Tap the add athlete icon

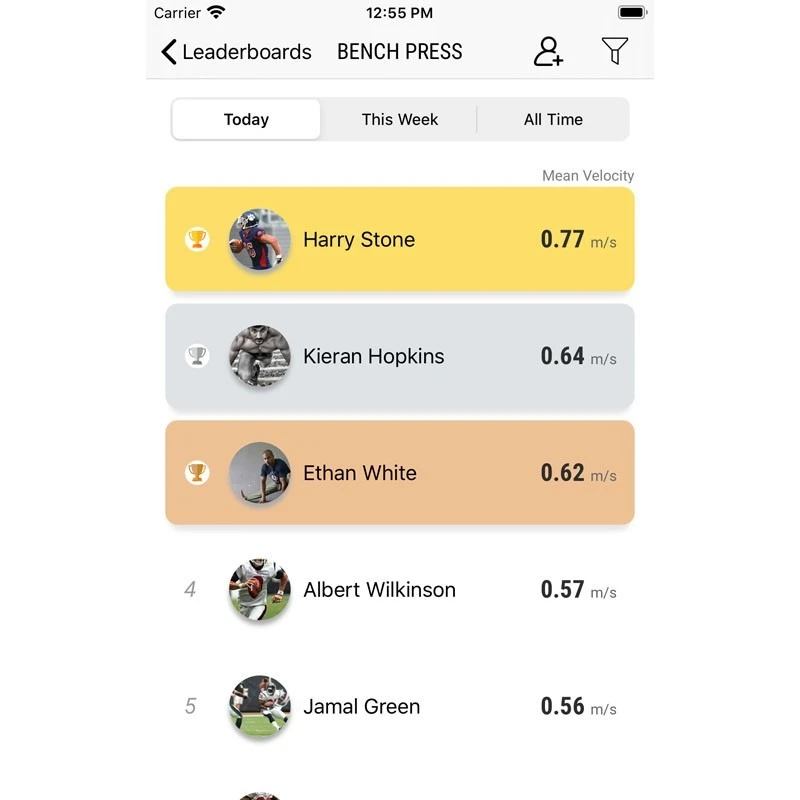pyautogui.click(x=548, y=52)
